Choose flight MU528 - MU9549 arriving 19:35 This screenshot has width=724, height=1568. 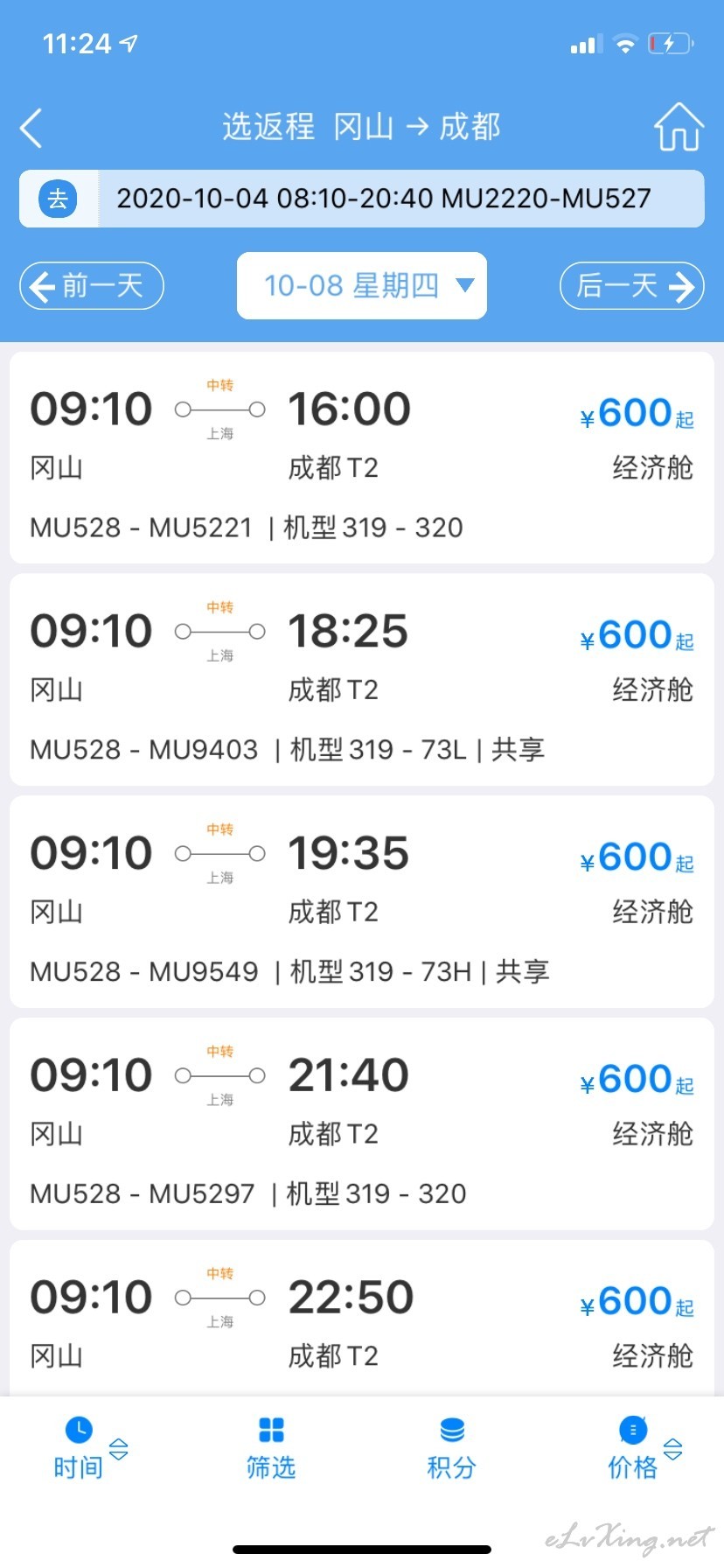pos(362,902)
